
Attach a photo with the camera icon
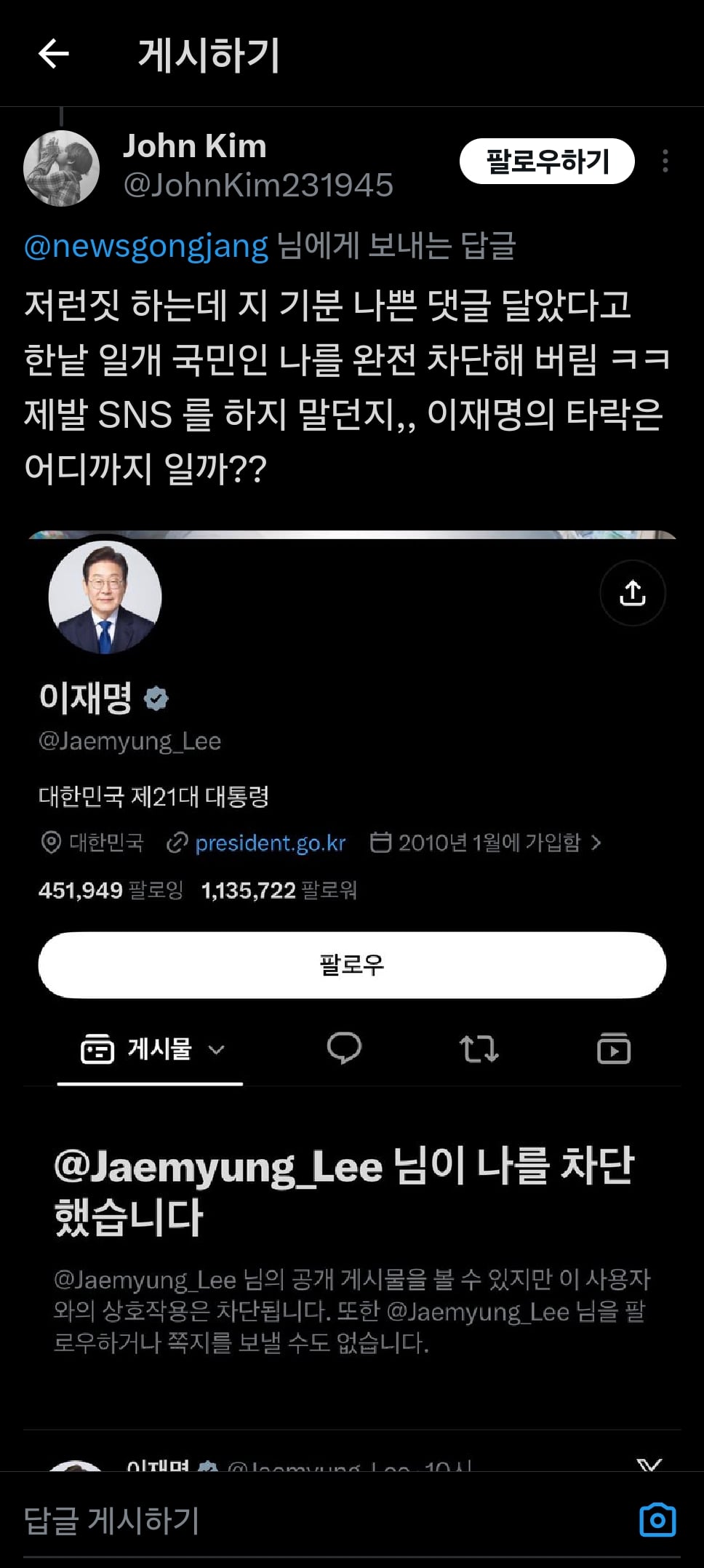tap(657, 1520)
